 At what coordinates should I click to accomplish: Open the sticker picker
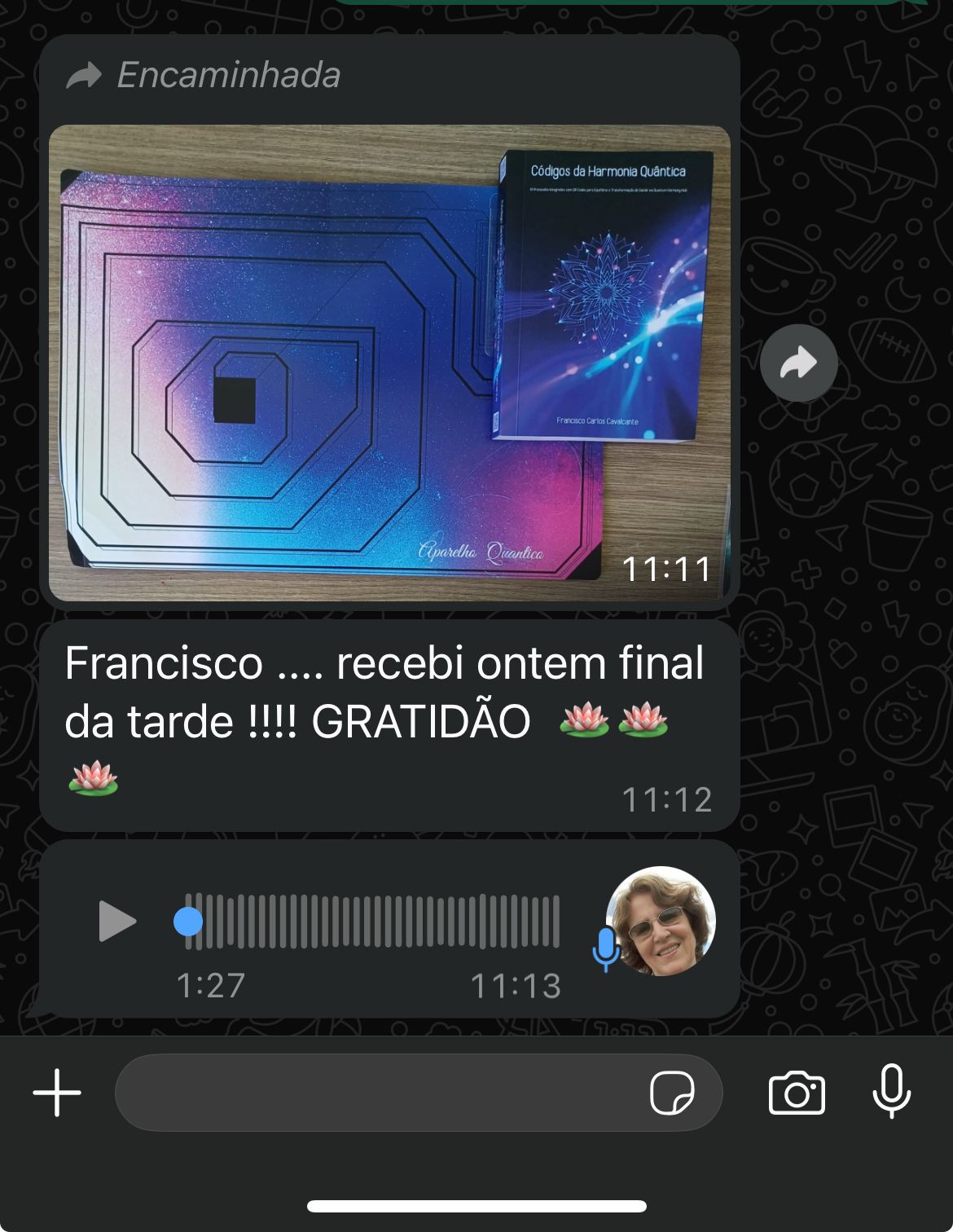(671, 1093)
